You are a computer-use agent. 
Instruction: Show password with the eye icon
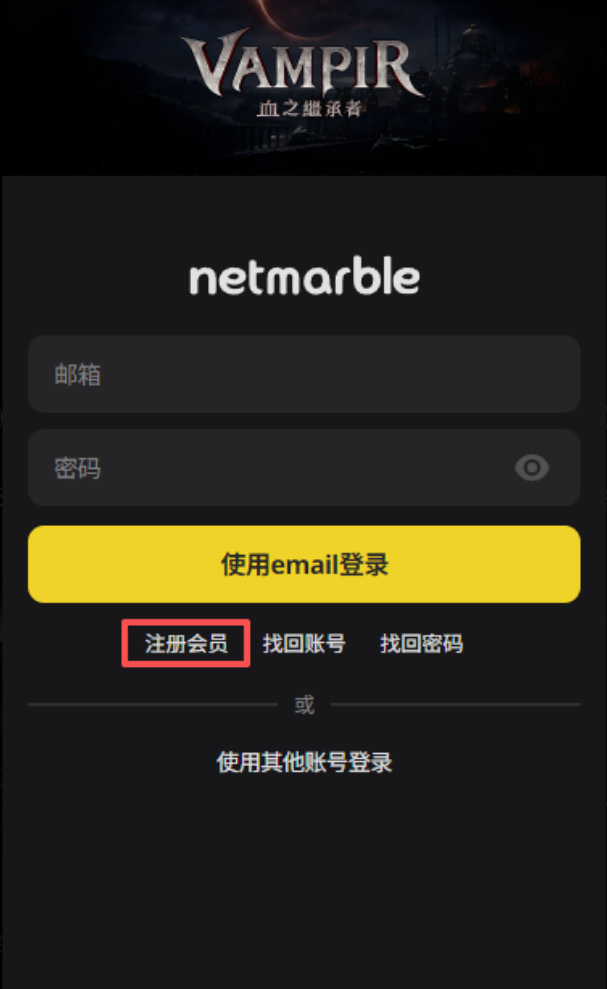(x=532, y=468)
